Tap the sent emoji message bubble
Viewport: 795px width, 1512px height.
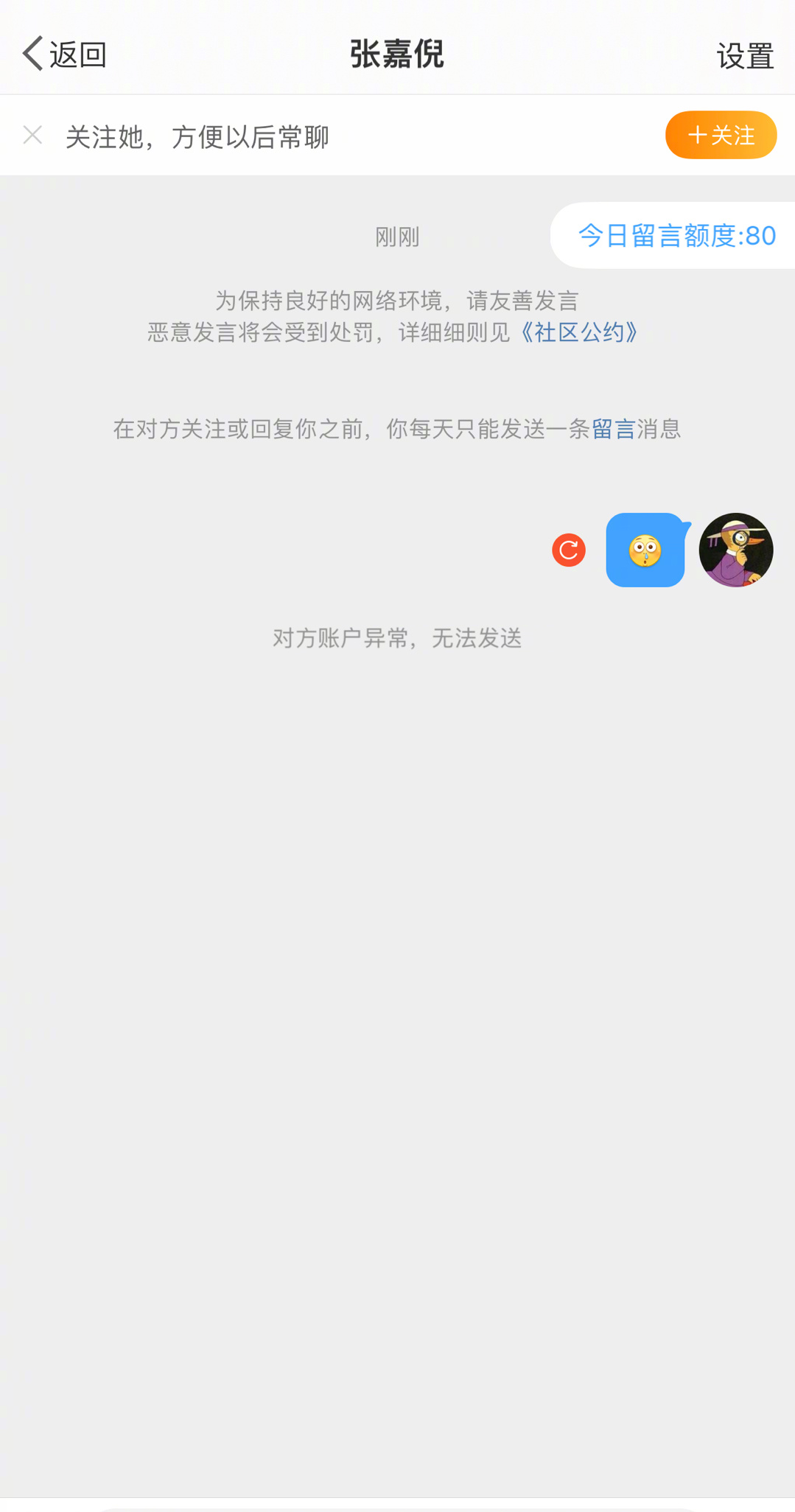(645, 550)
